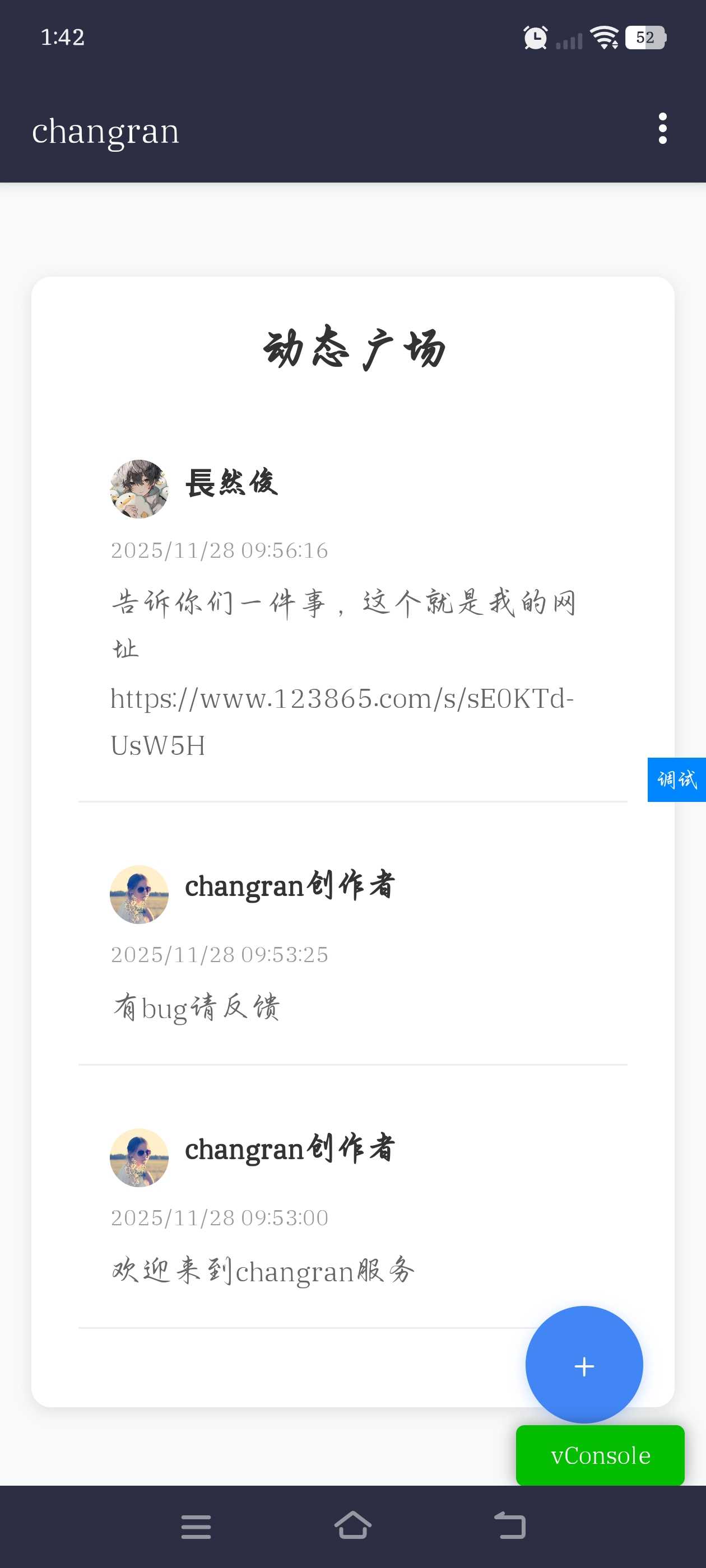Open the three-dot overflow menu
This screenshot has height=1568, width=706.
(662, 128)
